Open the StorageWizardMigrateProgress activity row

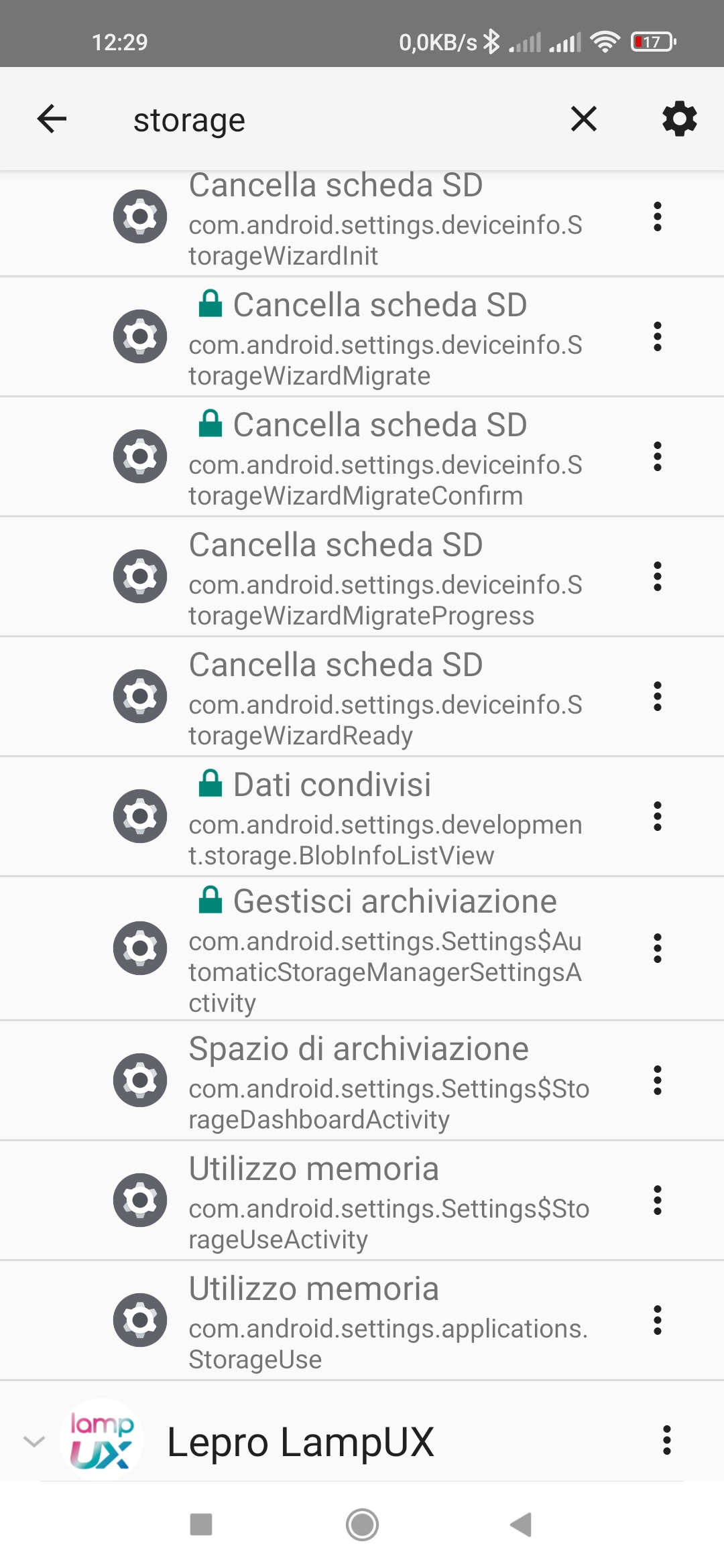click(x=362, y=576)
